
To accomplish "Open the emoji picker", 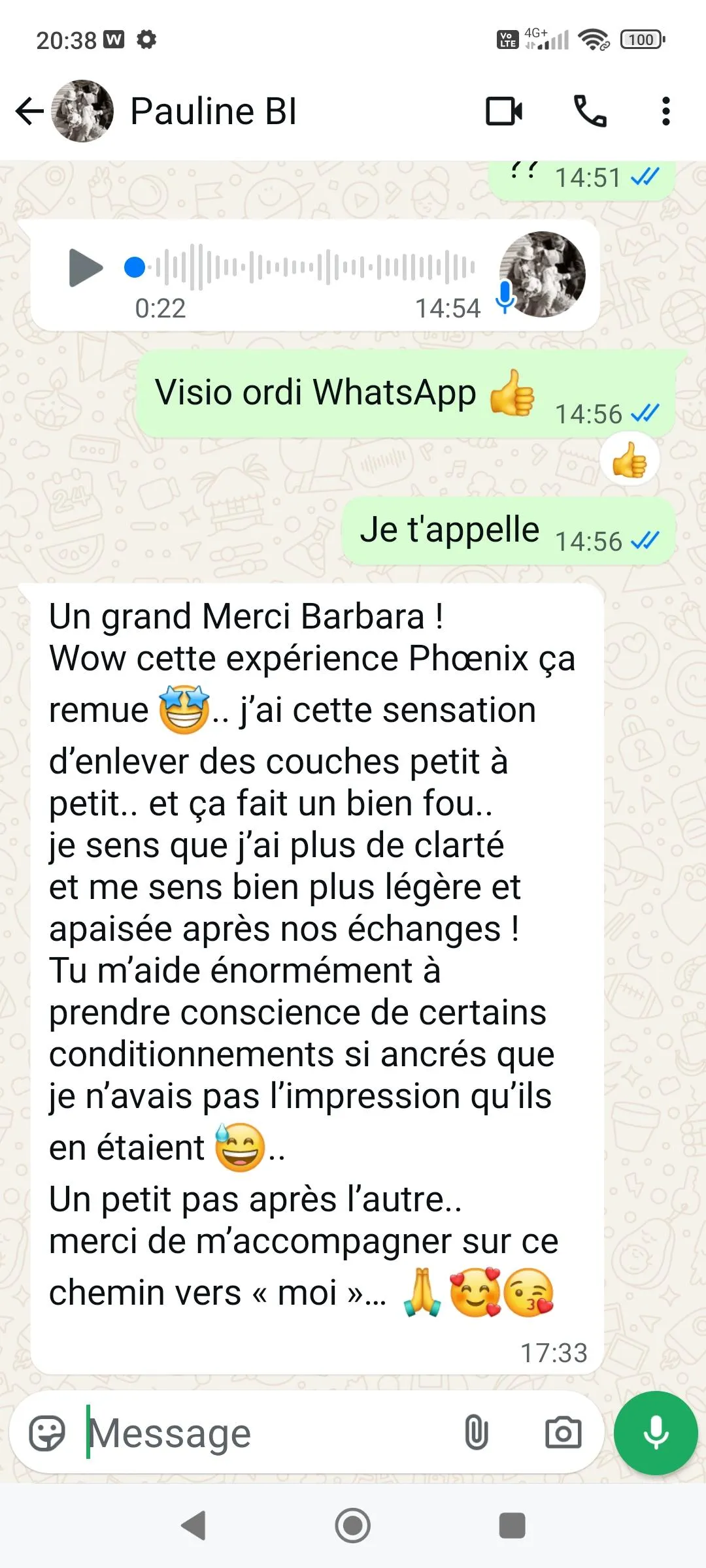I will pyautogui.click(x=47, y=1433).
